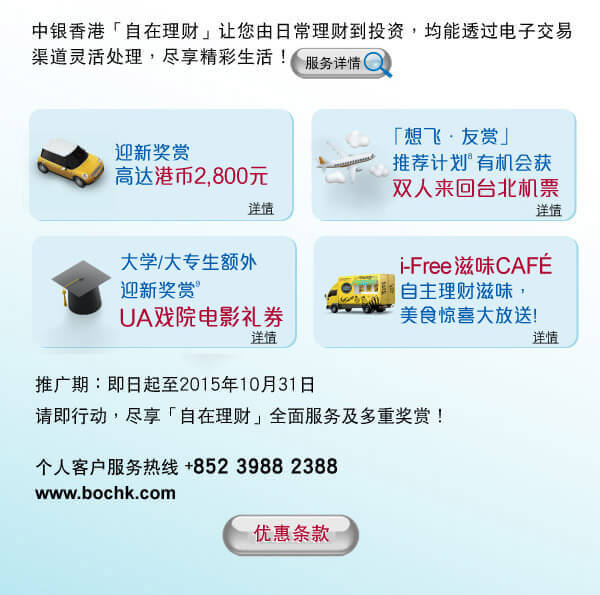Screen dimensions: 600x595
Task: Open 详情 for UA戏院电影礼券 reward
Action: [x=264, y=337]
